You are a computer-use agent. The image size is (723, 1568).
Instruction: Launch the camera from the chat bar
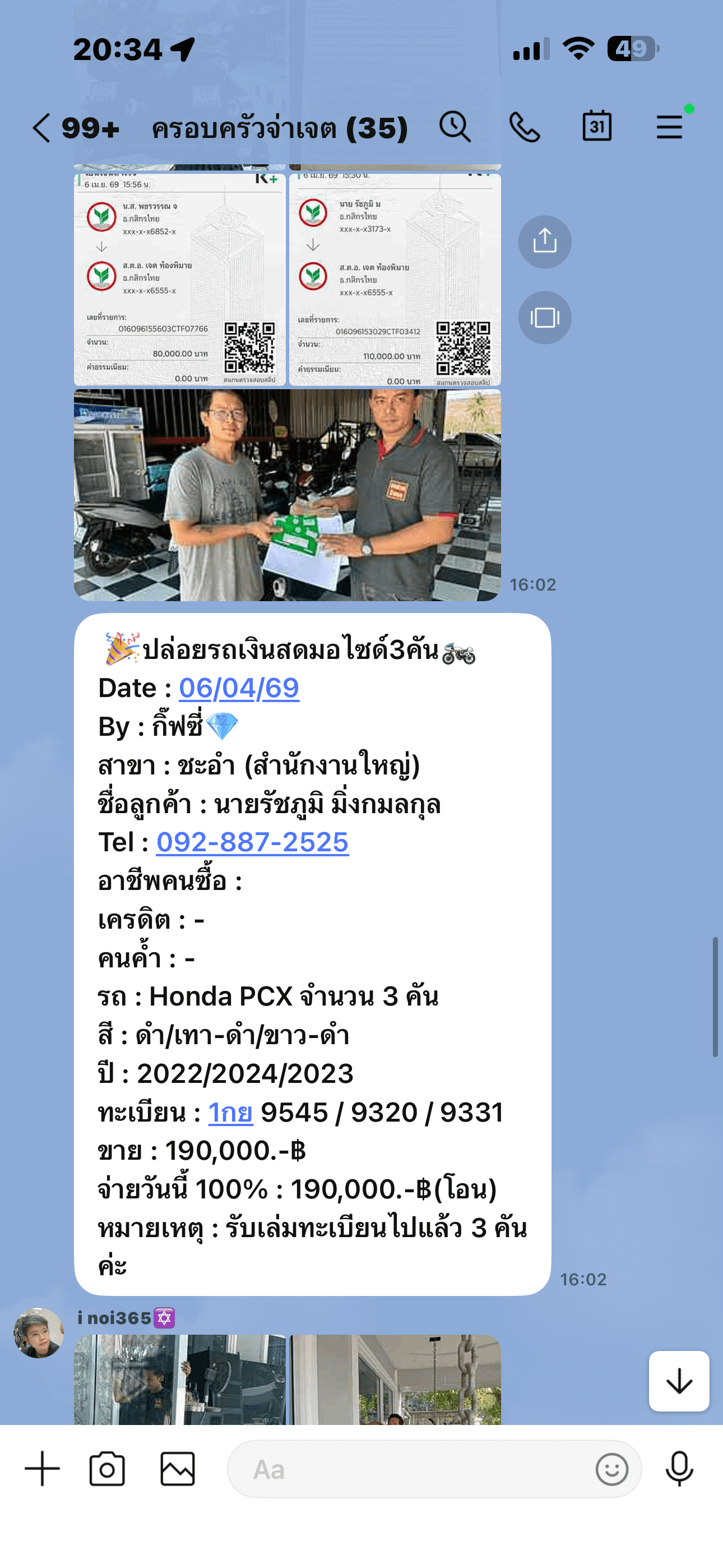click(x=107, y=1469)
